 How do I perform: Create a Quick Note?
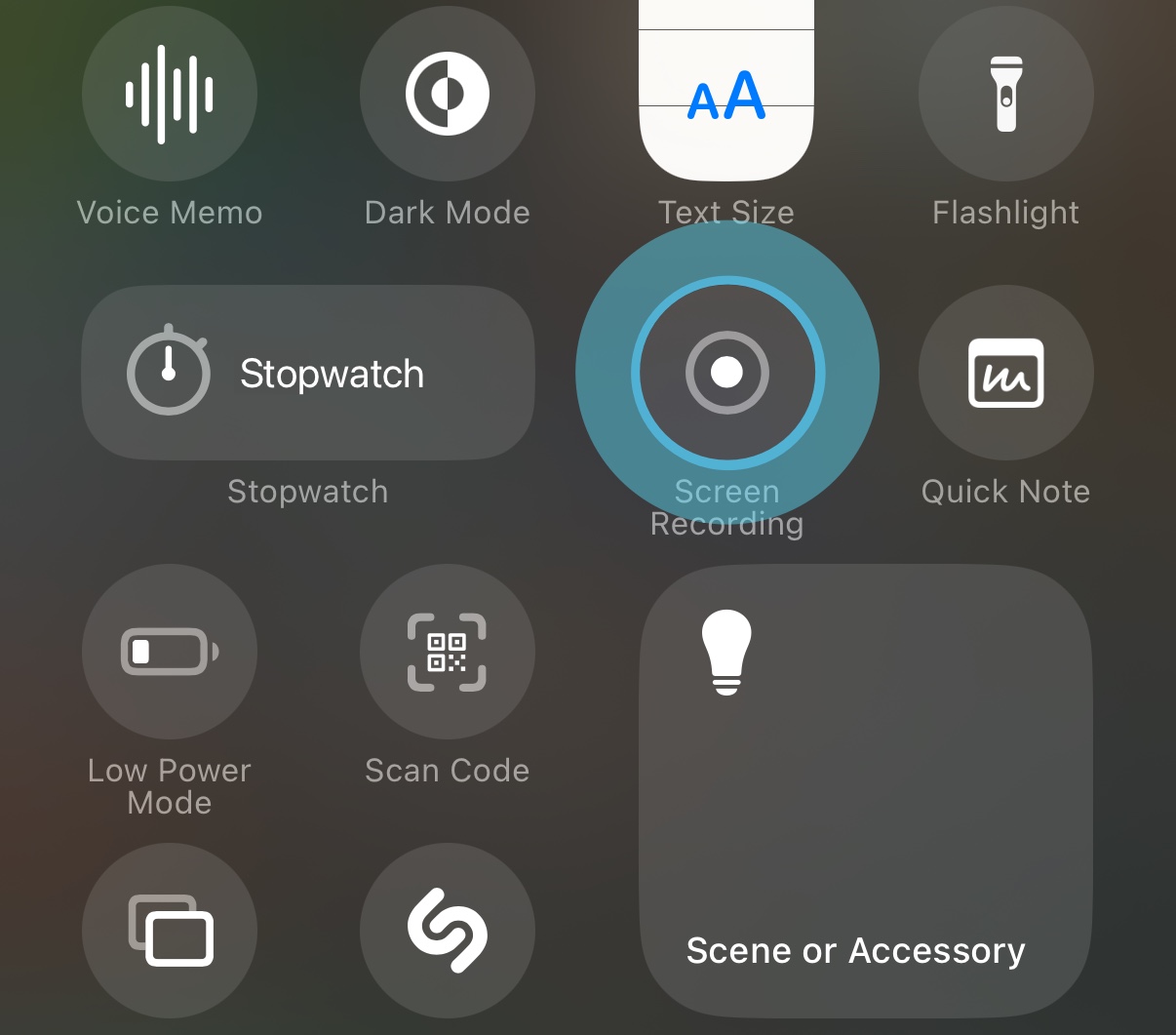pyautogui.click(x=1005, y=373)
